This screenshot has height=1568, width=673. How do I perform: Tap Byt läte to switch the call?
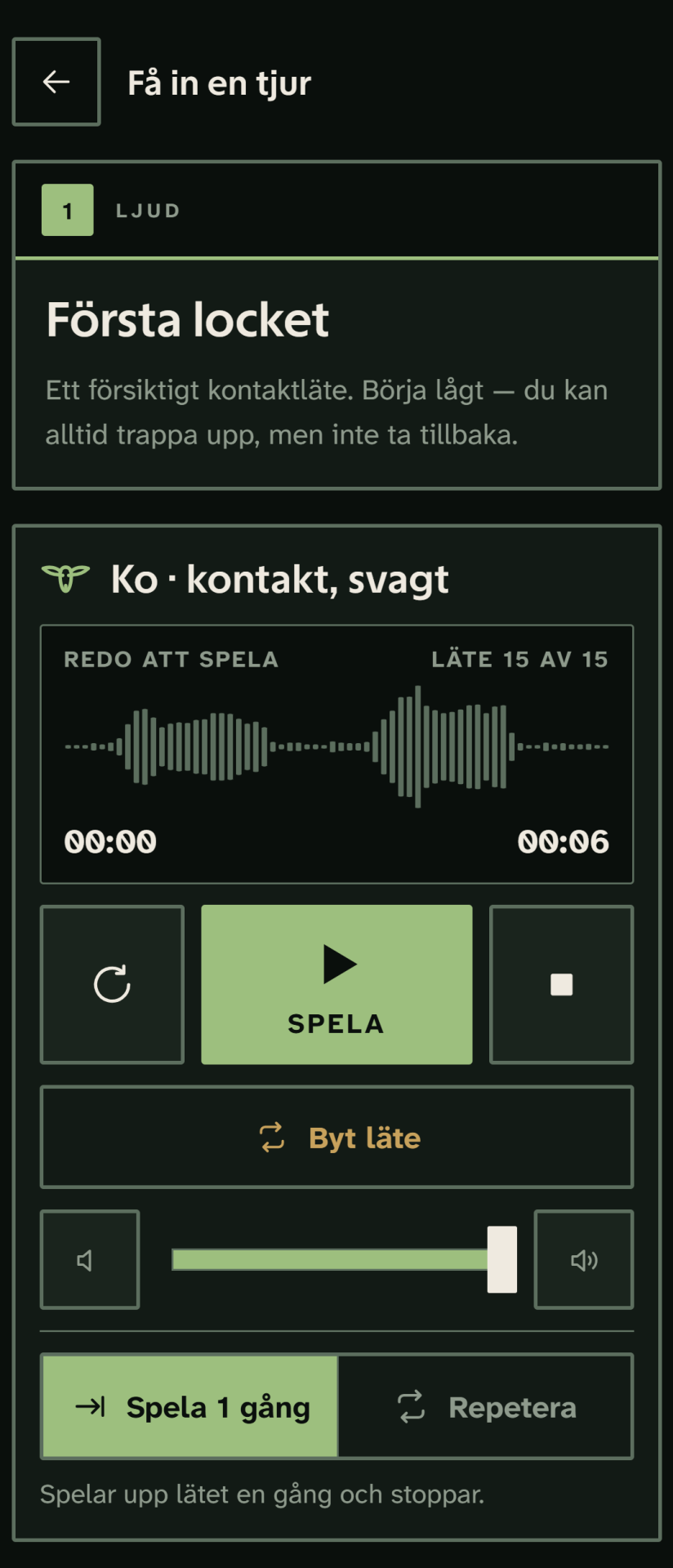(x=336, y=1137)
